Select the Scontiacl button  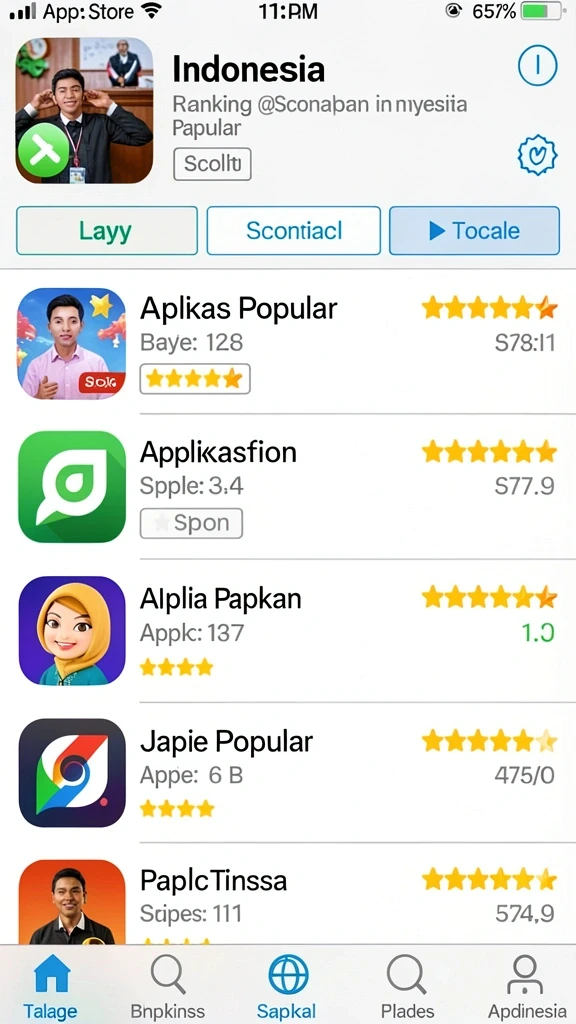(x=294, y=231)
